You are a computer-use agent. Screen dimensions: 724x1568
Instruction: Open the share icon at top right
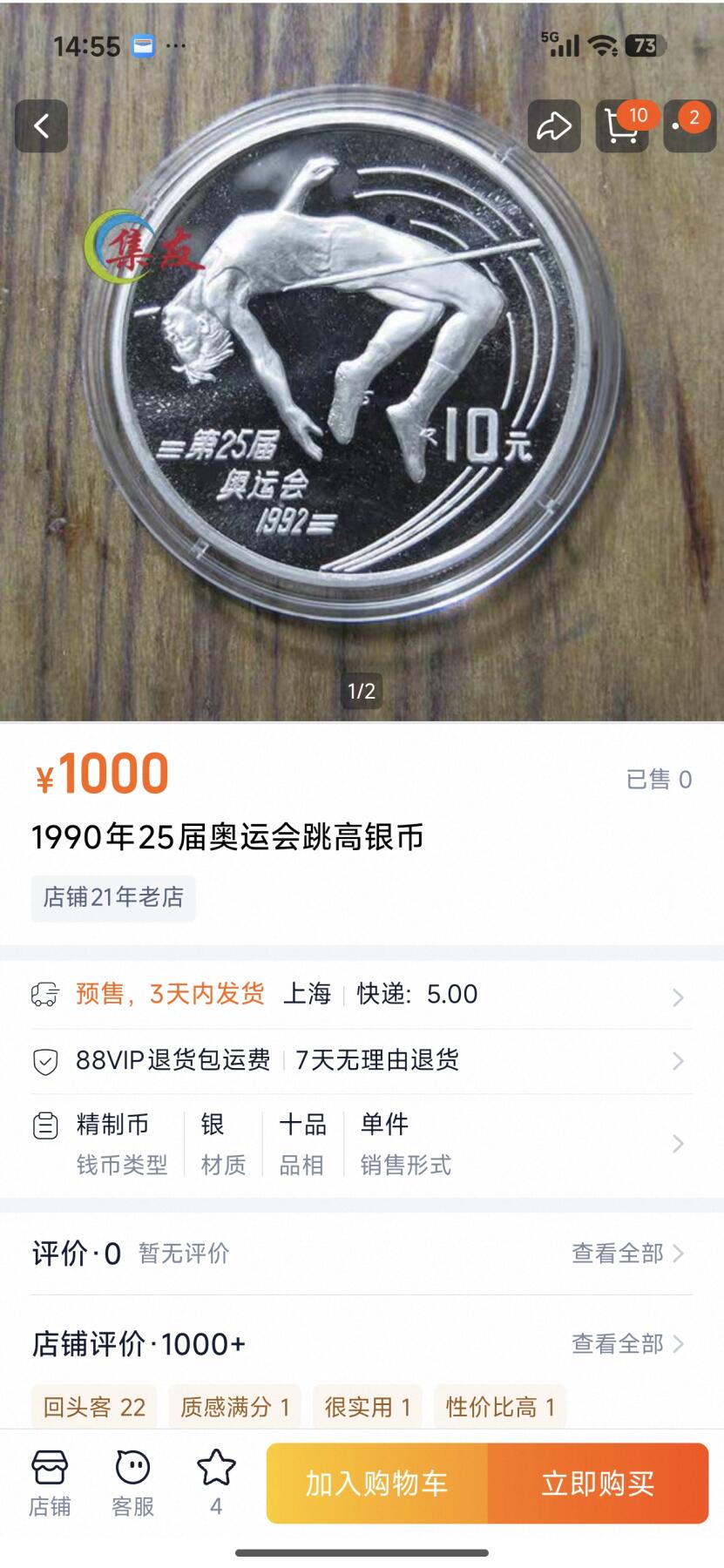point(552,125)
